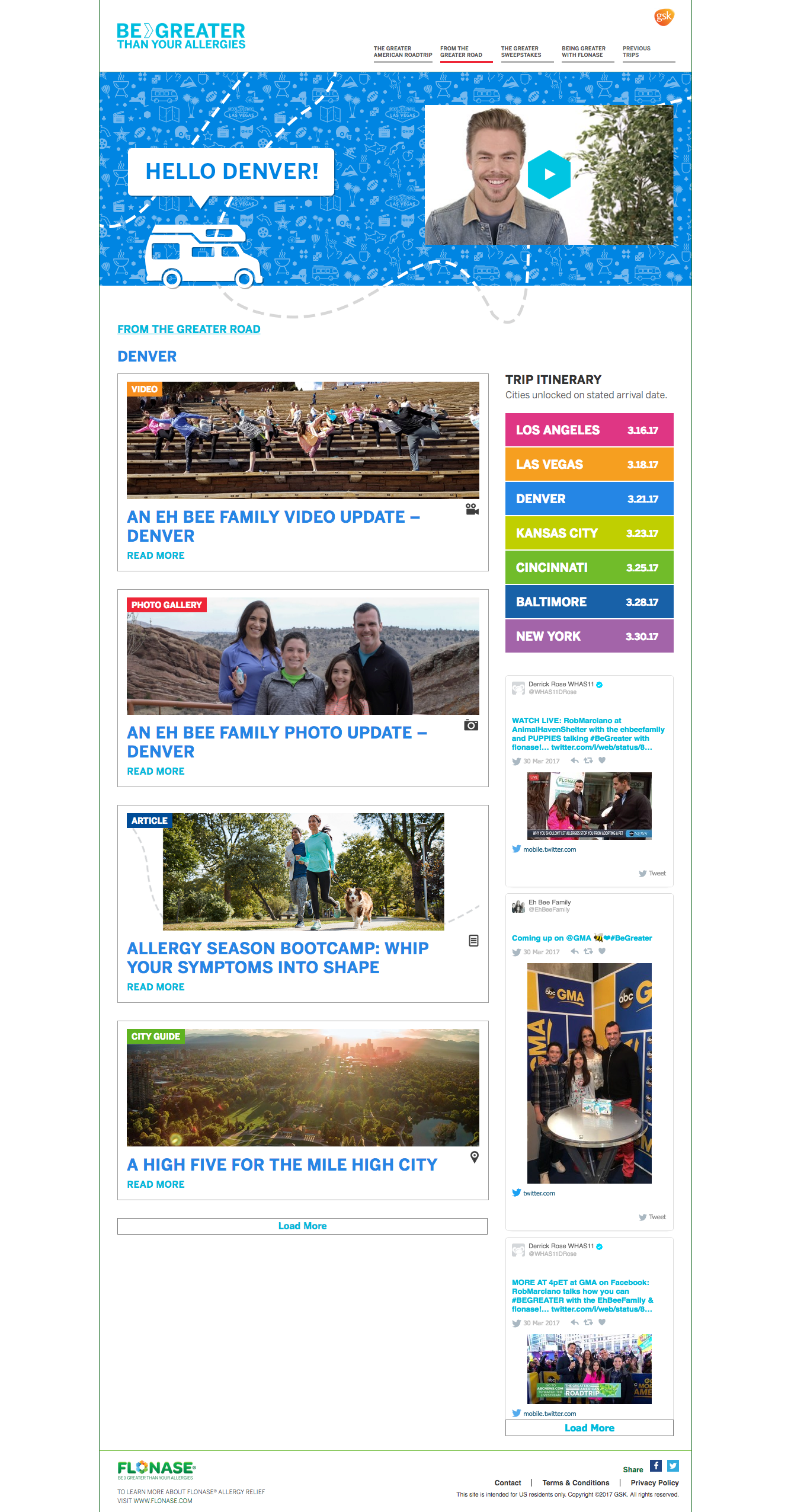Select Los Angeles in trip itinerary

590,430
